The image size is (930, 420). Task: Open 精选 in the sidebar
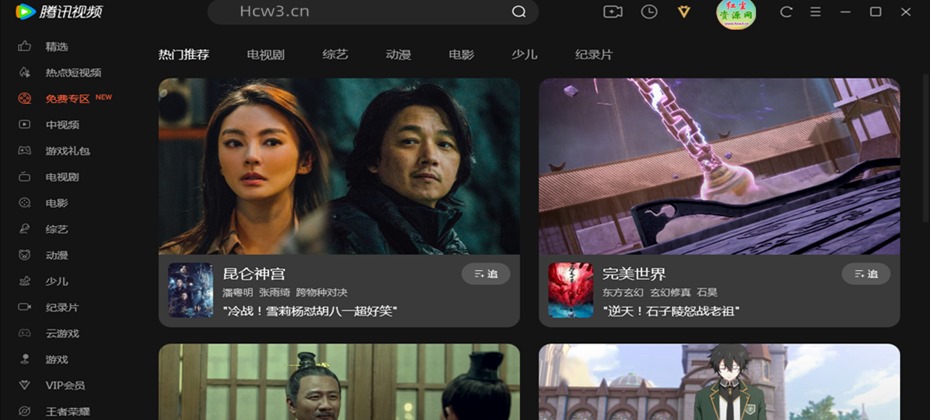[x=56, y=47]
